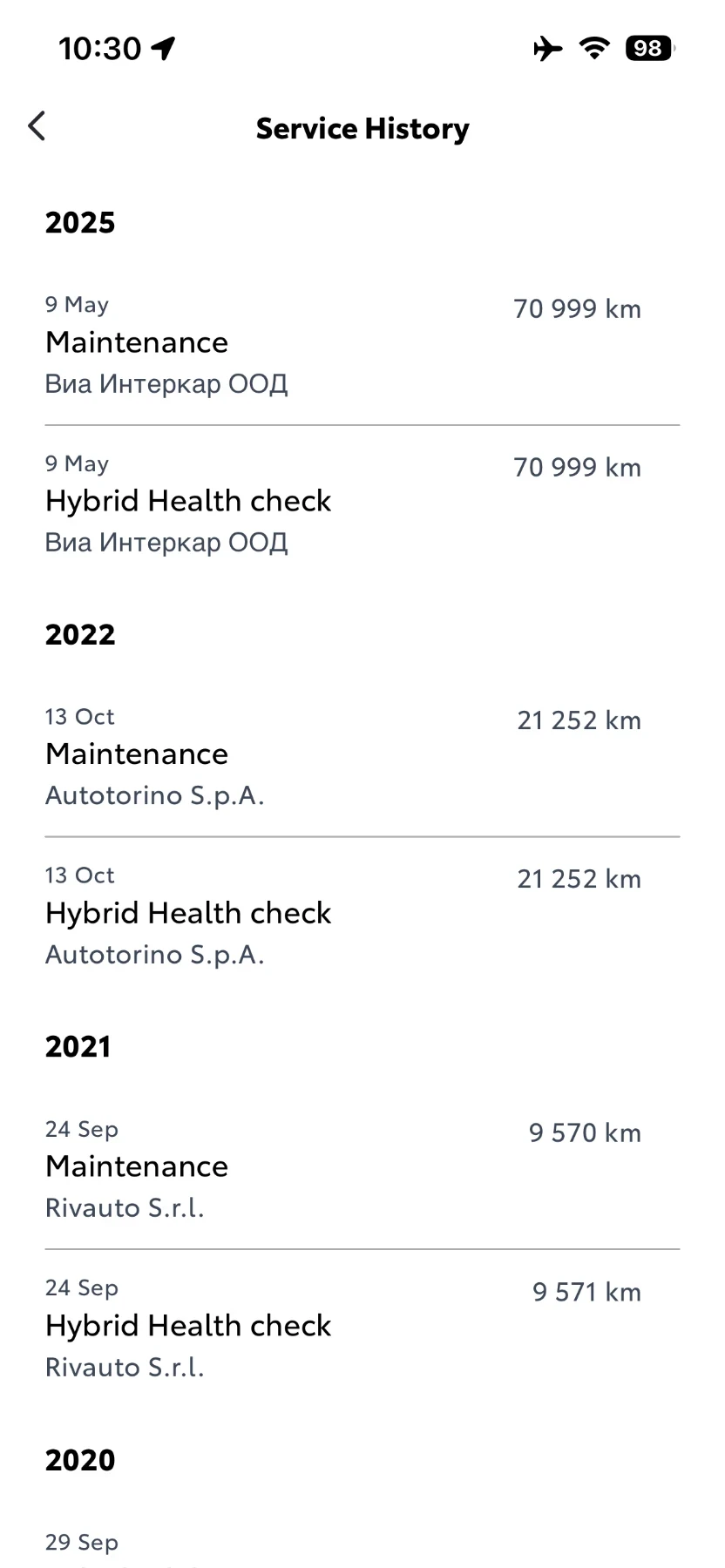Tap the 2025 year header

coord(80,223)
